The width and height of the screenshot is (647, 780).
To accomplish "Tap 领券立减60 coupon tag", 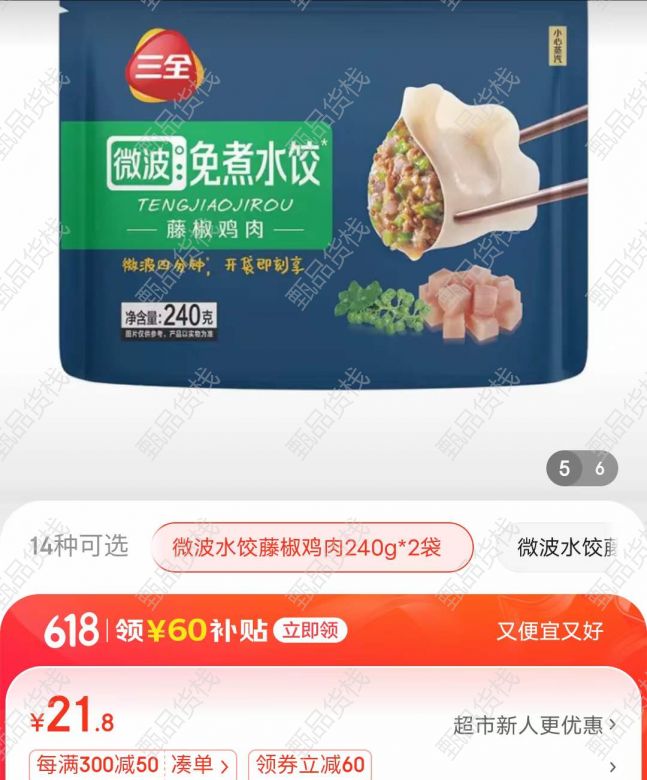I will (x=310, y=764).
